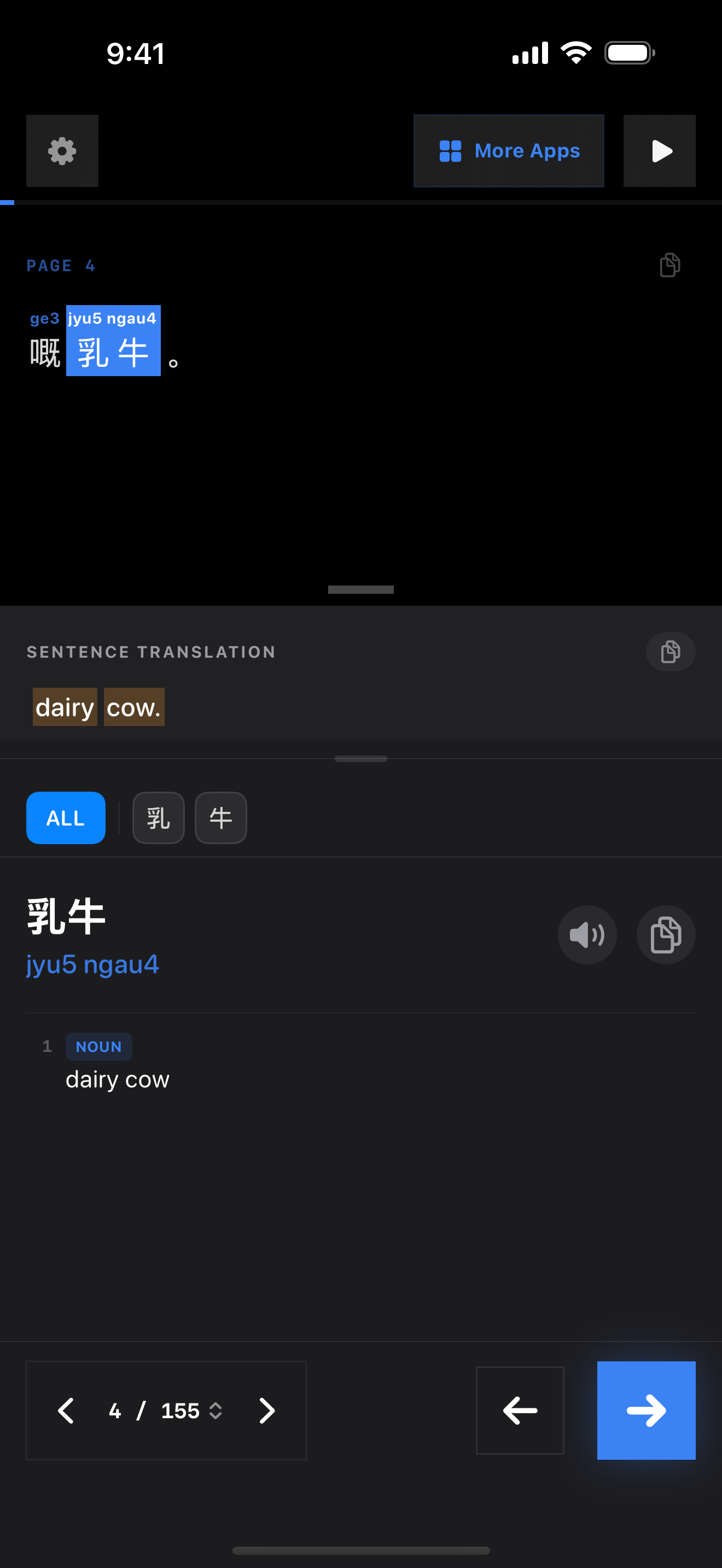Move back with the left arrow button
Viewport: 722px width, 1568px height.
pyautogui.click(x=519, y=1411)
